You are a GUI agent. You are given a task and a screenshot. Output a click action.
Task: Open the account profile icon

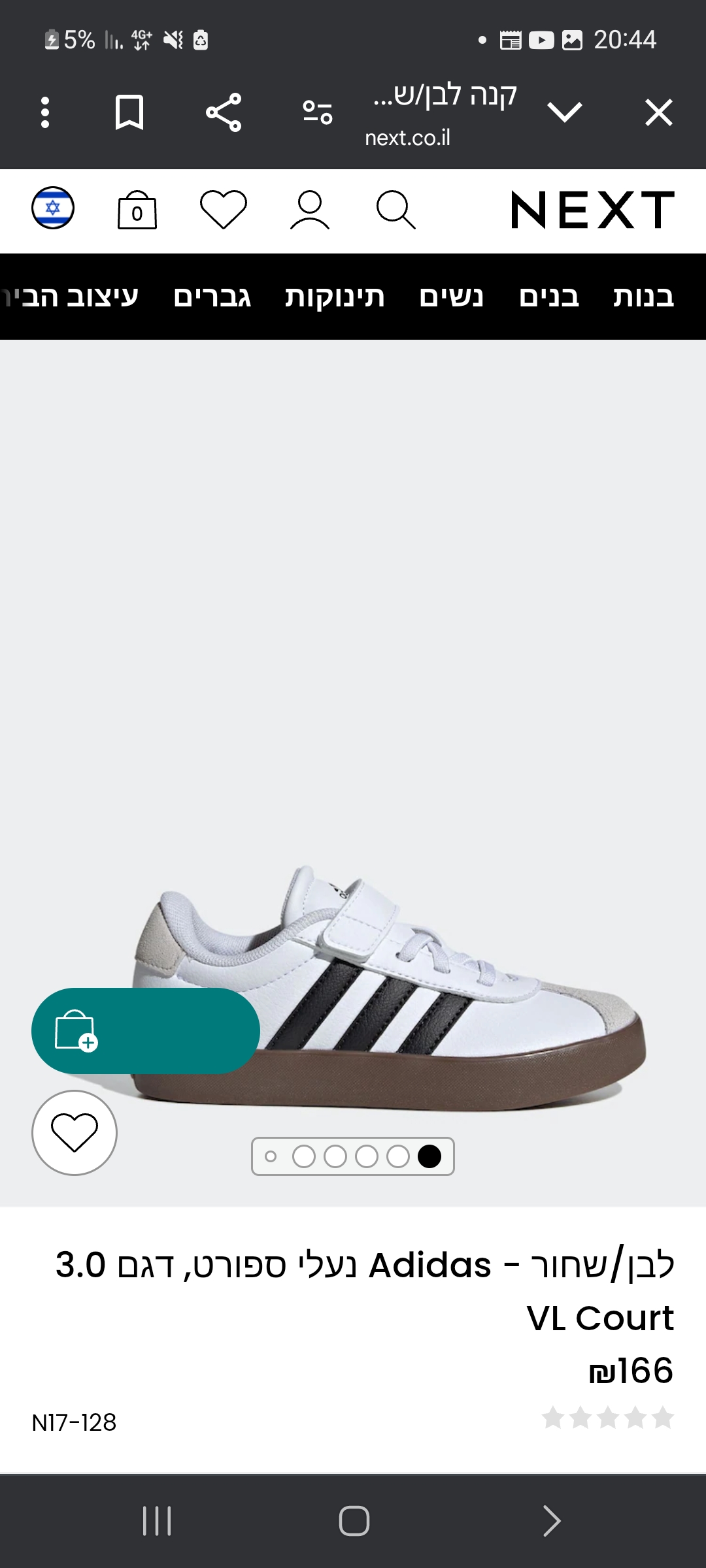[x=310, y=210]
